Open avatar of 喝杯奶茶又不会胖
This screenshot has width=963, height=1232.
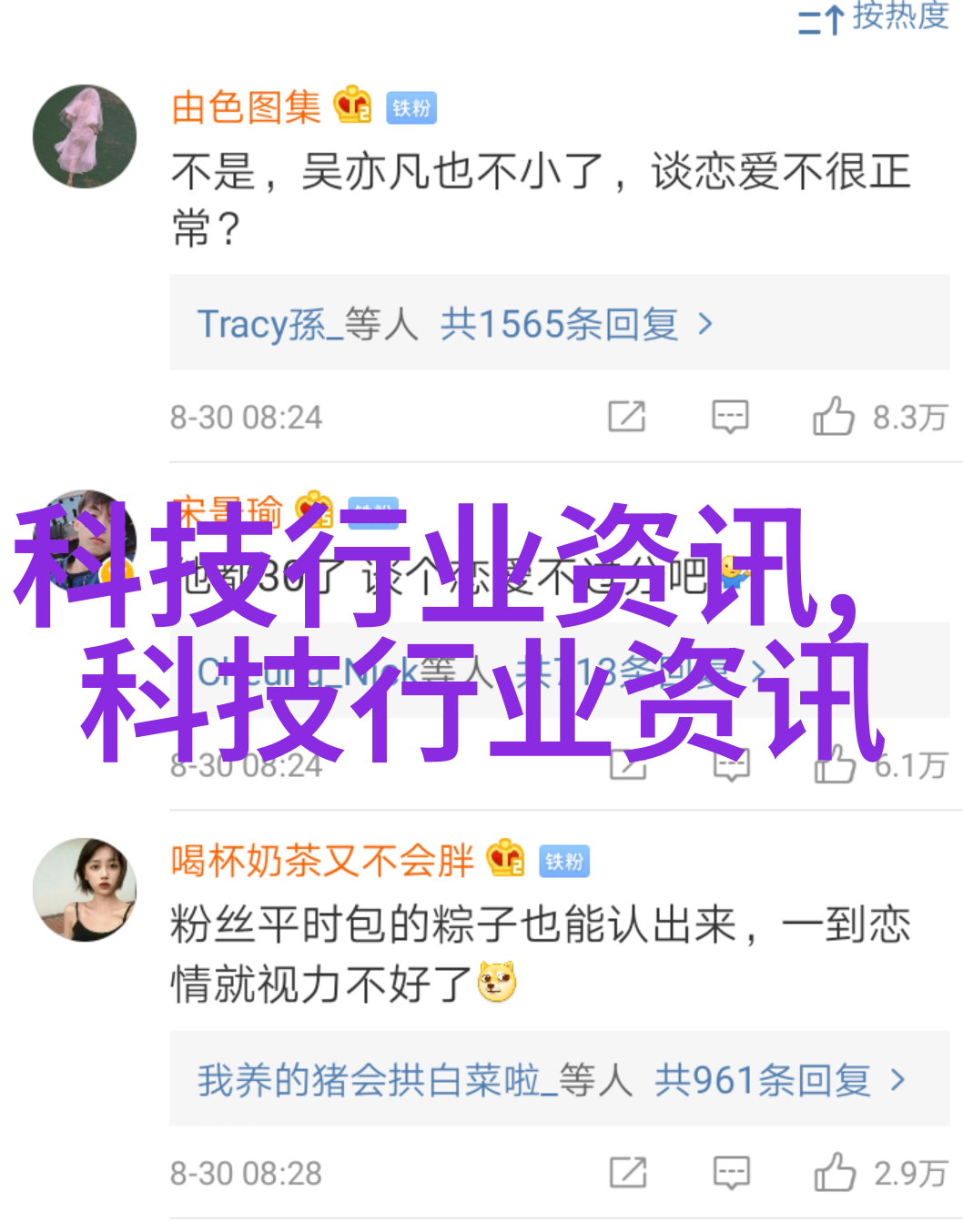(x=84, y=889)
